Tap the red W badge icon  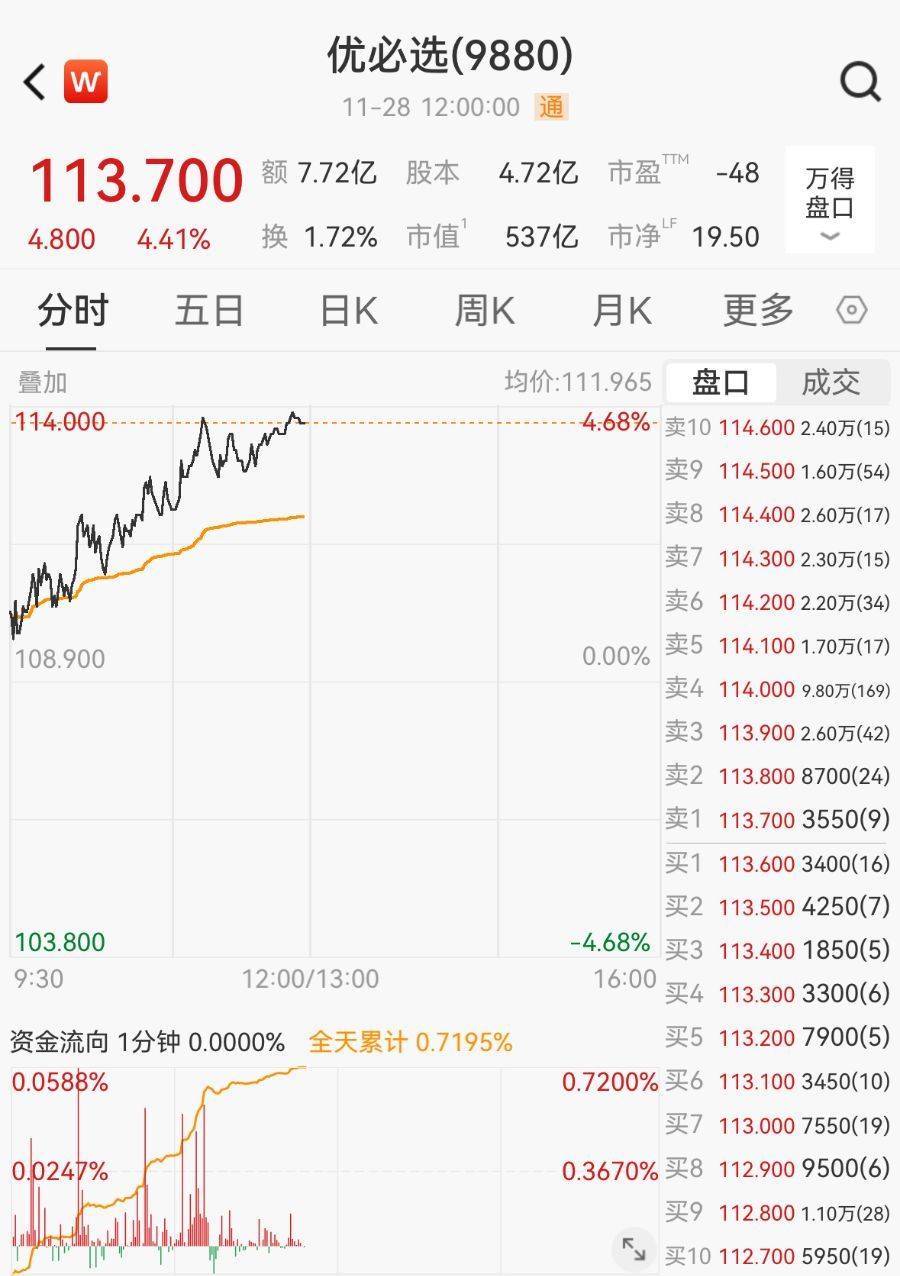coord(86,82)
